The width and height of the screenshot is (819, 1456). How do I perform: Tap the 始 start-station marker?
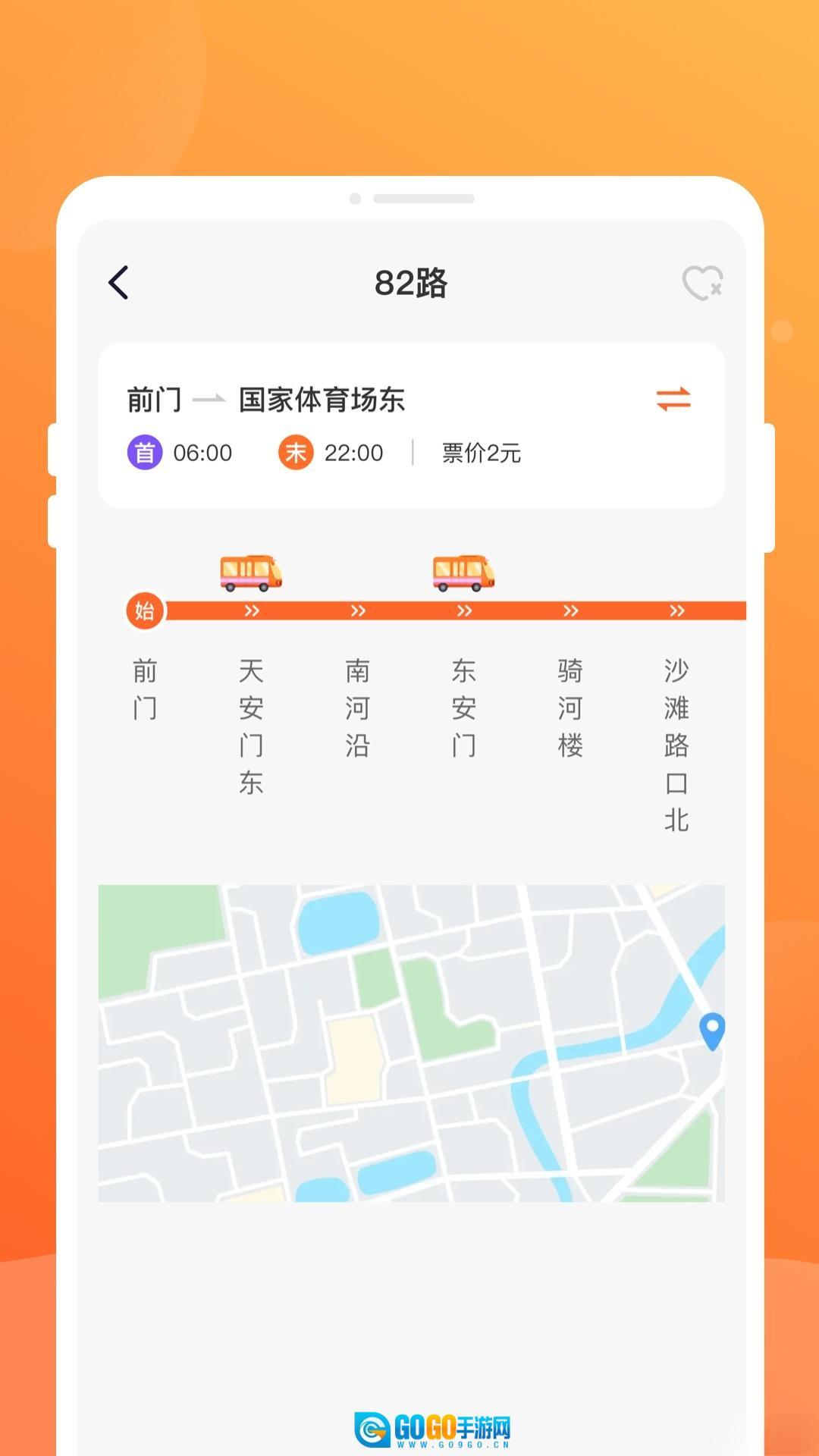click(x=144, y=610)
